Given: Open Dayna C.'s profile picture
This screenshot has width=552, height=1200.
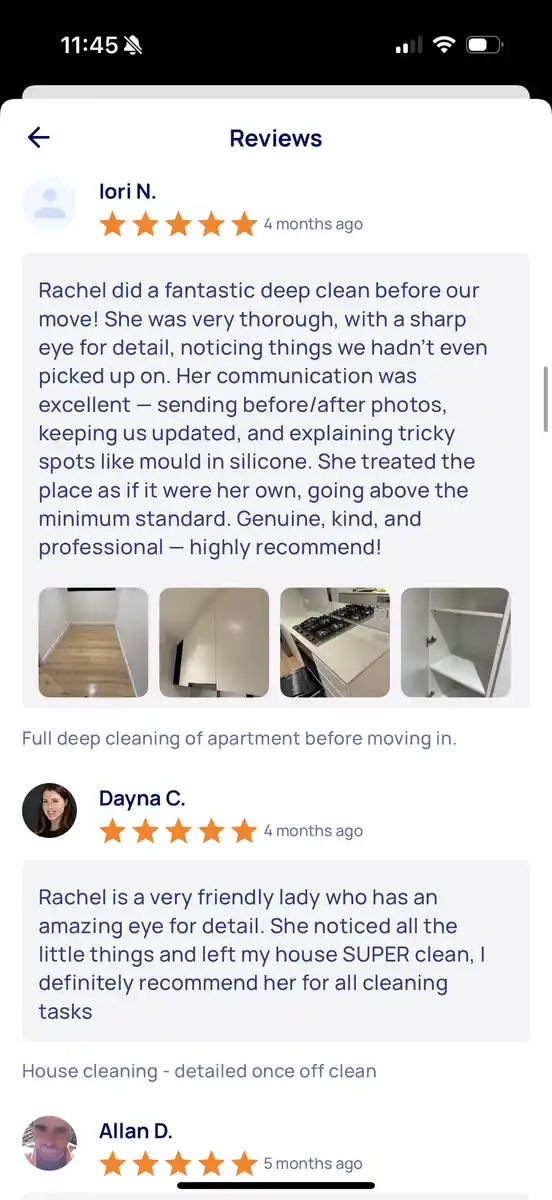Looking at the screenshot, I should [x=50, y=810].
